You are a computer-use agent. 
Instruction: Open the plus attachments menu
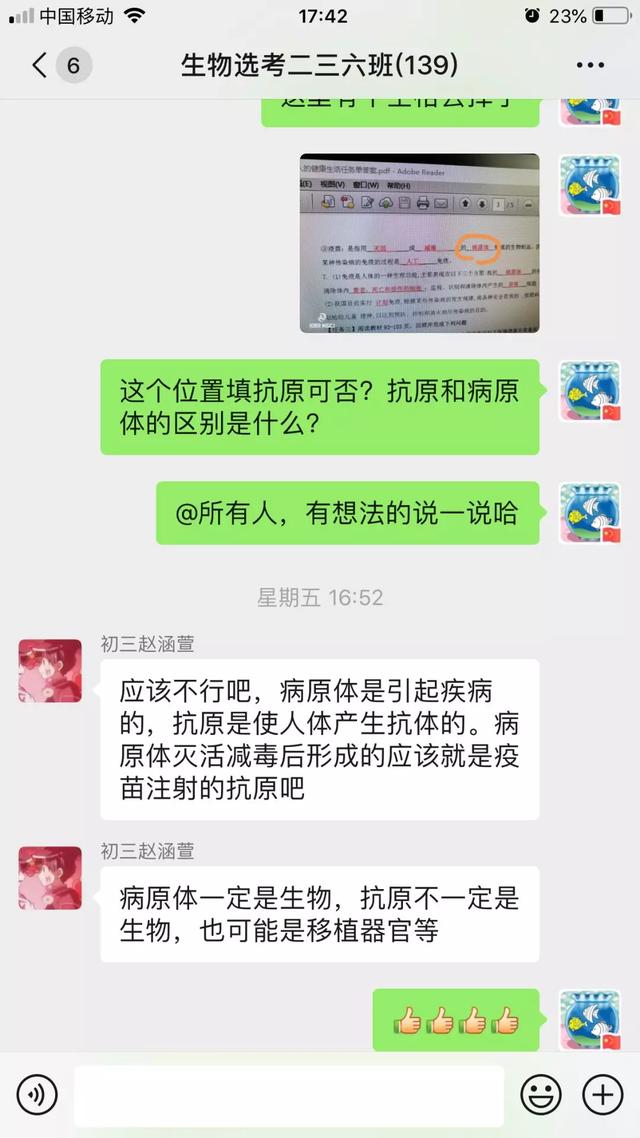coord(602,1095)
